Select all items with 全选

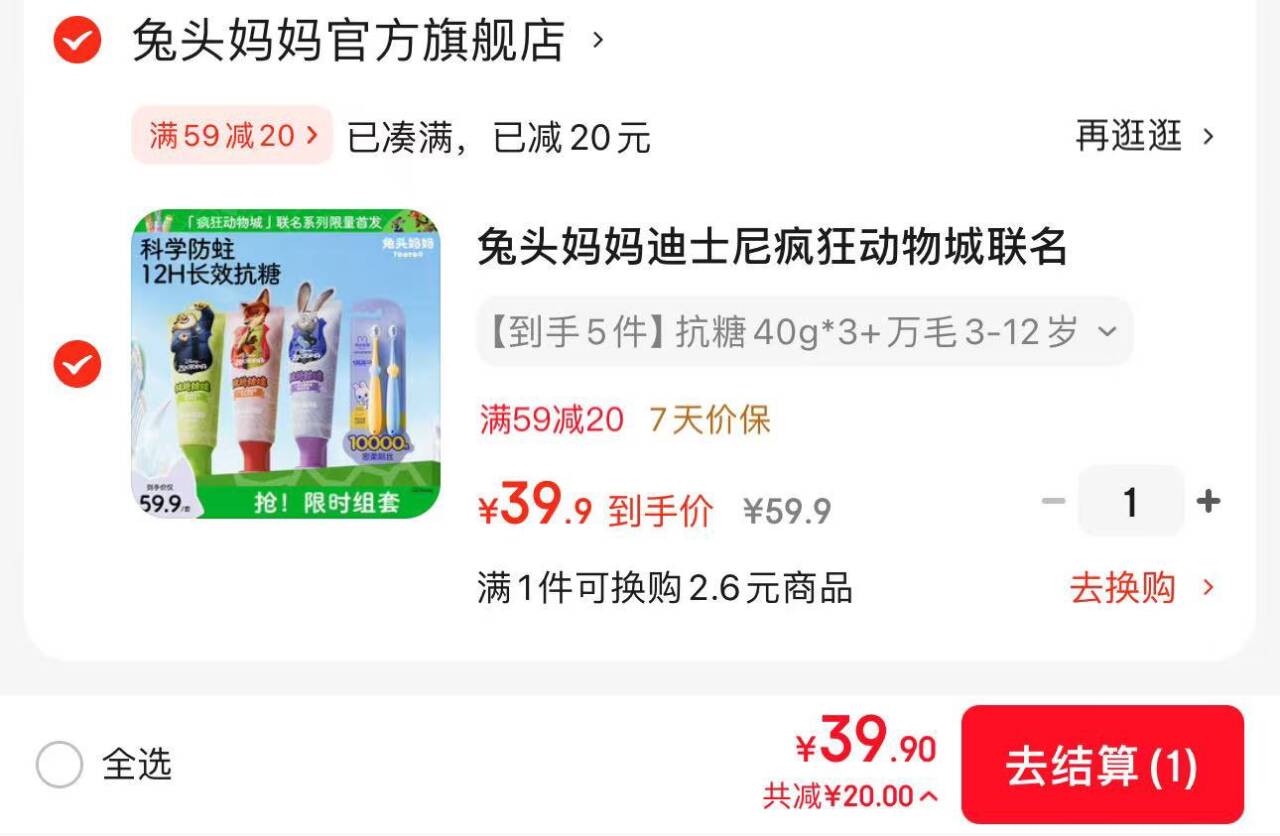[x=60, y=766]
